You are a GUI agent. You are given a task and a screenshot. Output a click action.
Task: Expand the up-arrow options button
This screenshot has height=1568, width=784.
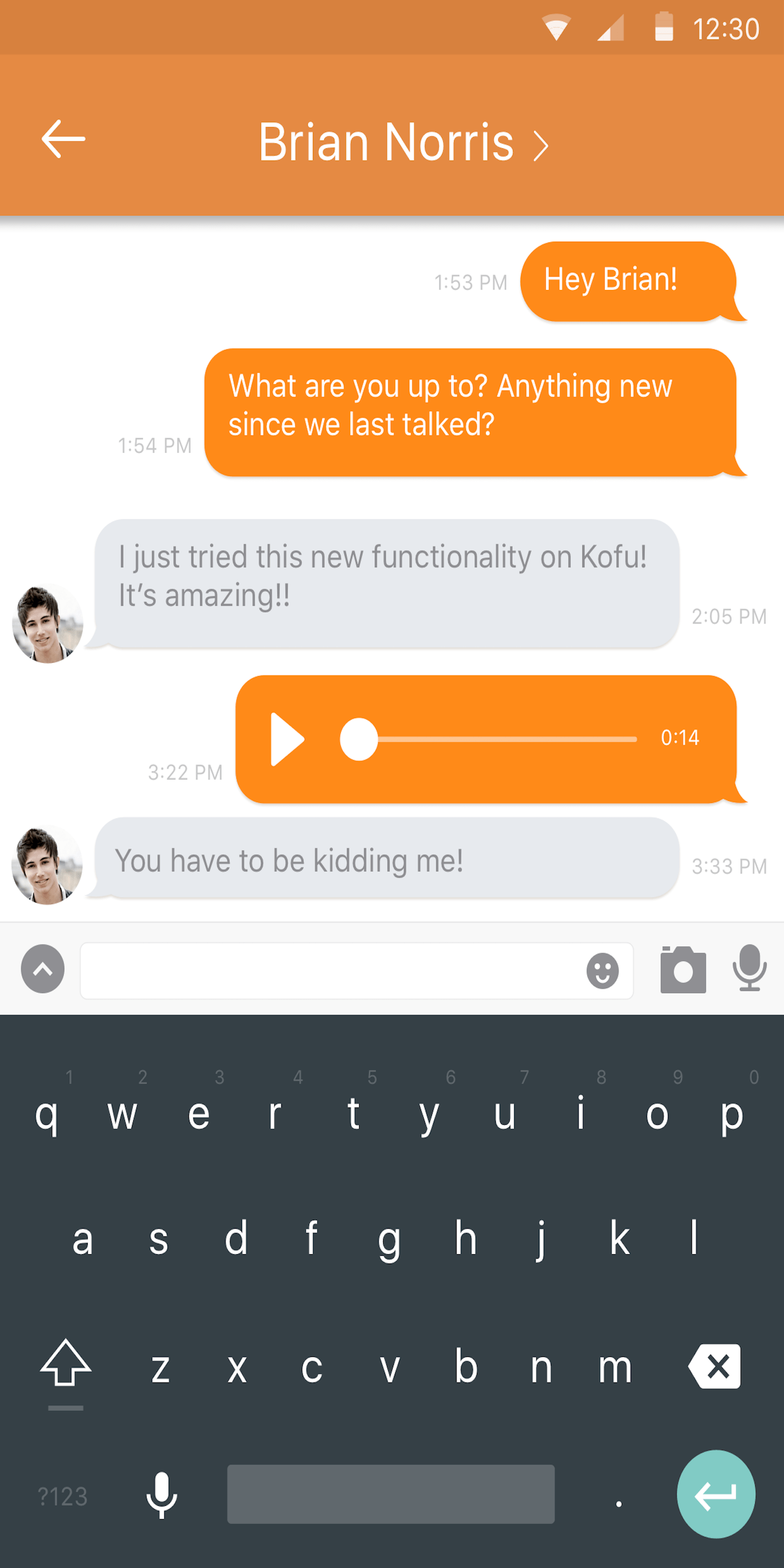tap(43, 969)
